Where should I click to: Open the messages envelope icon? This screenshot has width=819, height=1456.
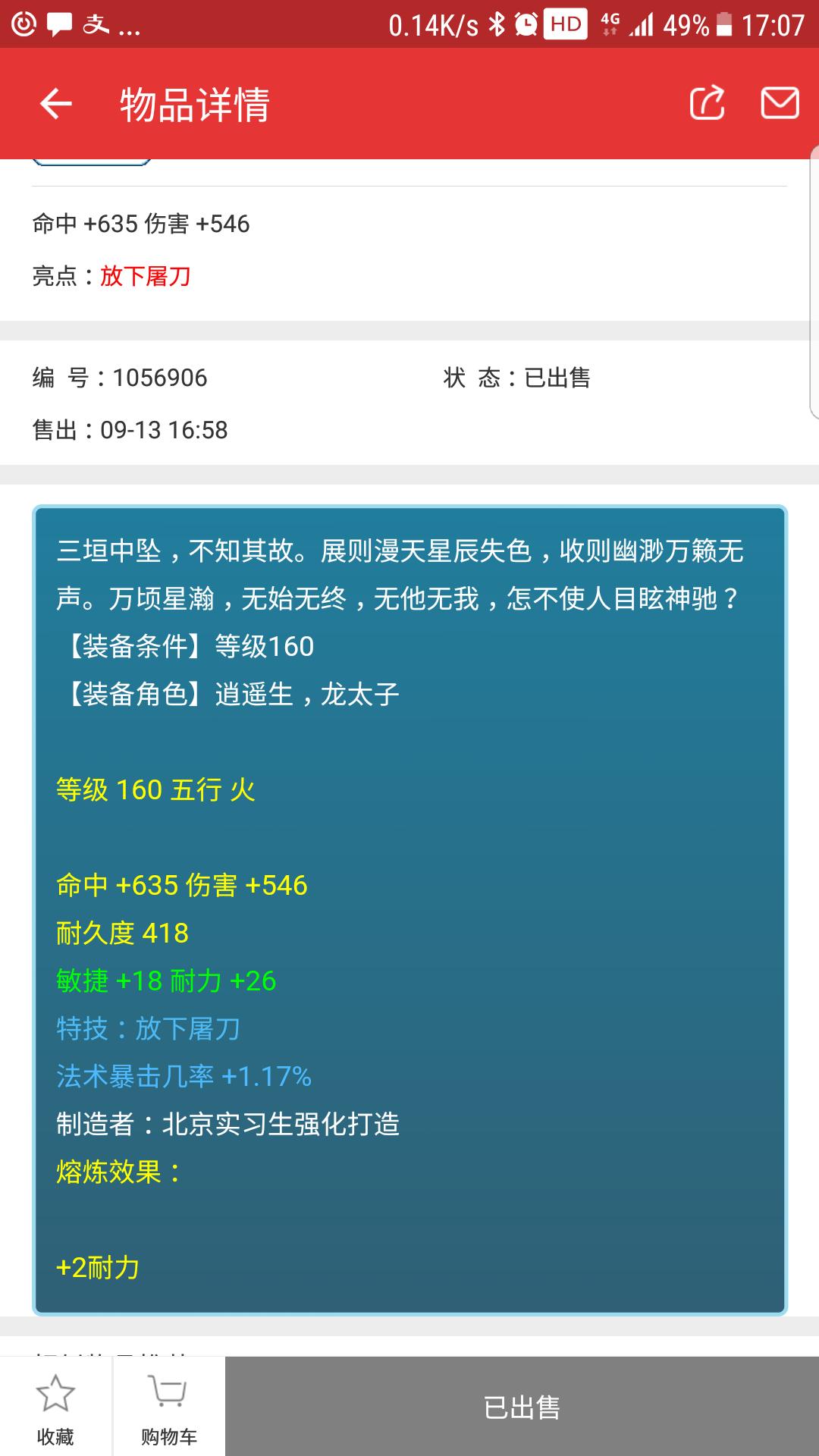point(780,103)
